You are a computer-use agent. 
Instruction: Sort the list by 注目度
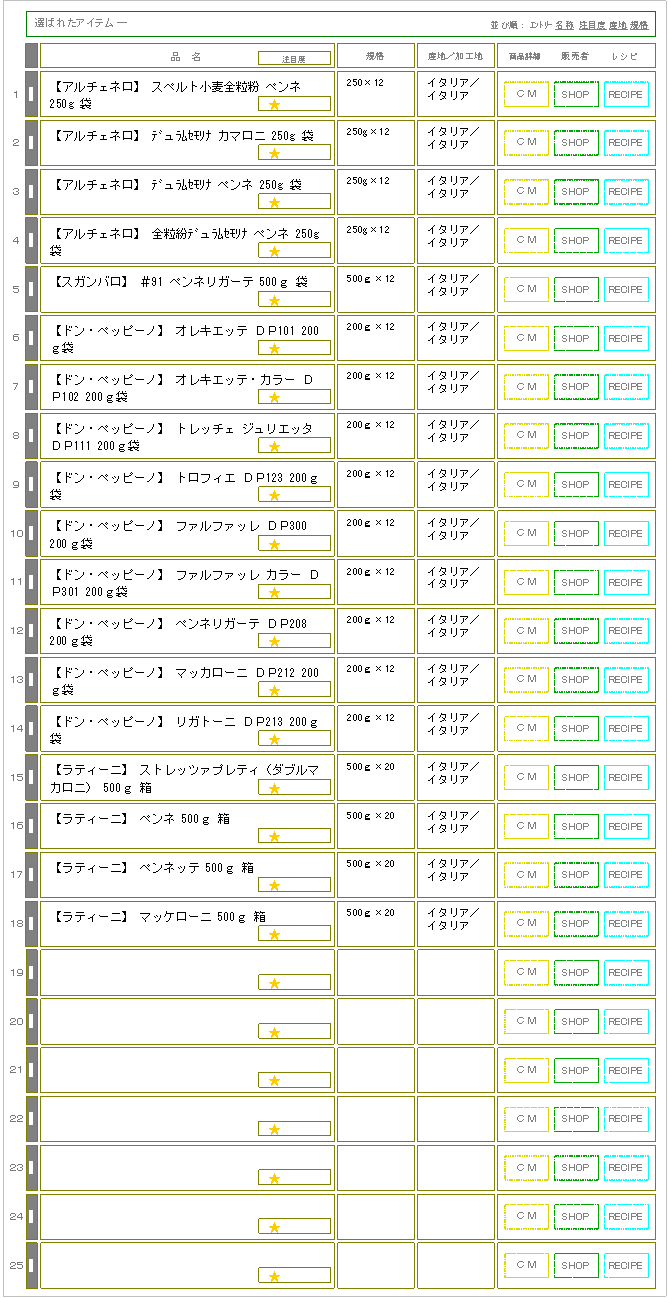591,24
